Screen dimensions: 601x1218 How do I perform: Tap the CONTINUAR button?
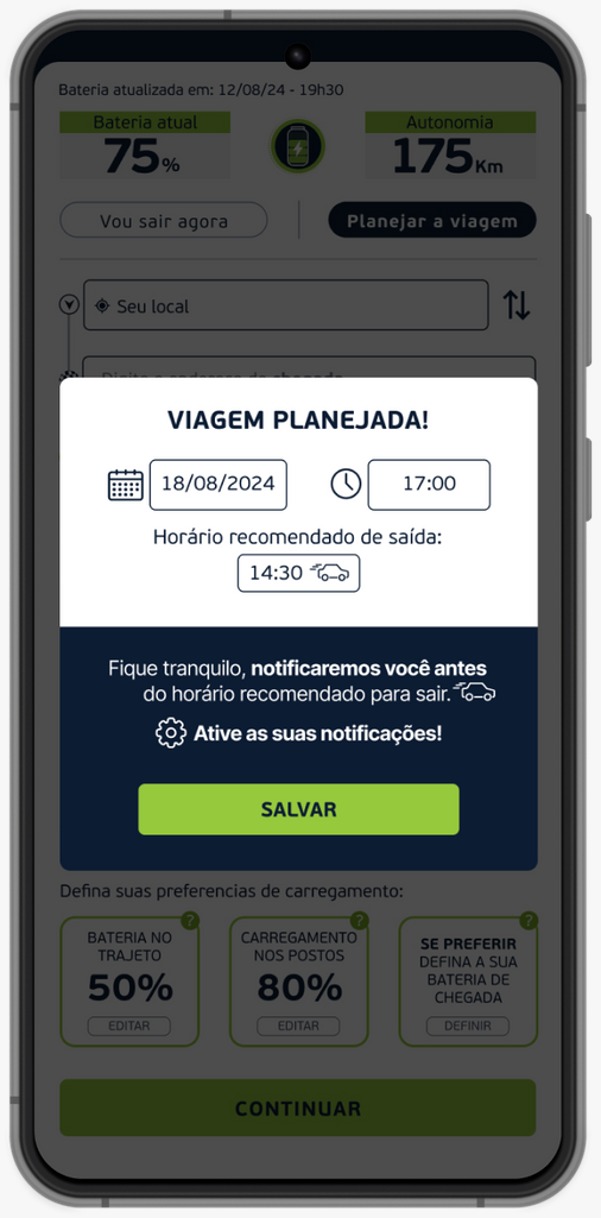[298, 1108]
